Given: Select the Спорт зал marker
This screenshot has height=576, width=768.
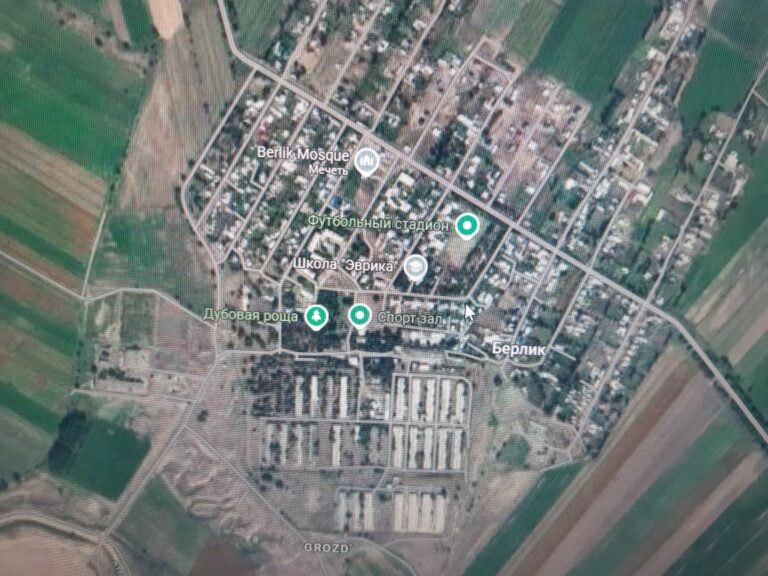Looking at the screenshot, I should pyautogui.click(x=360, y=316).
